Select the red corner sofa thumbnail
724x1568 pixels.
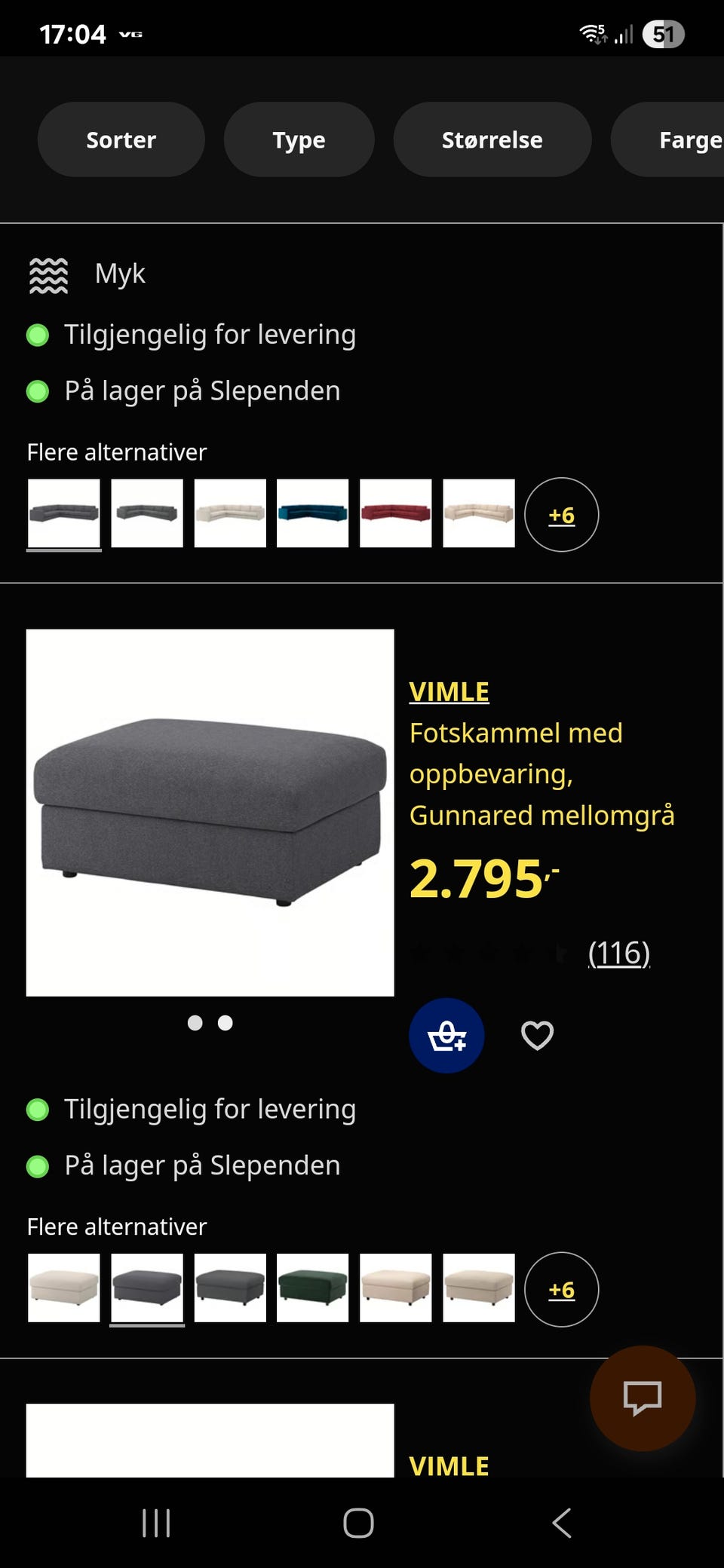396,513
